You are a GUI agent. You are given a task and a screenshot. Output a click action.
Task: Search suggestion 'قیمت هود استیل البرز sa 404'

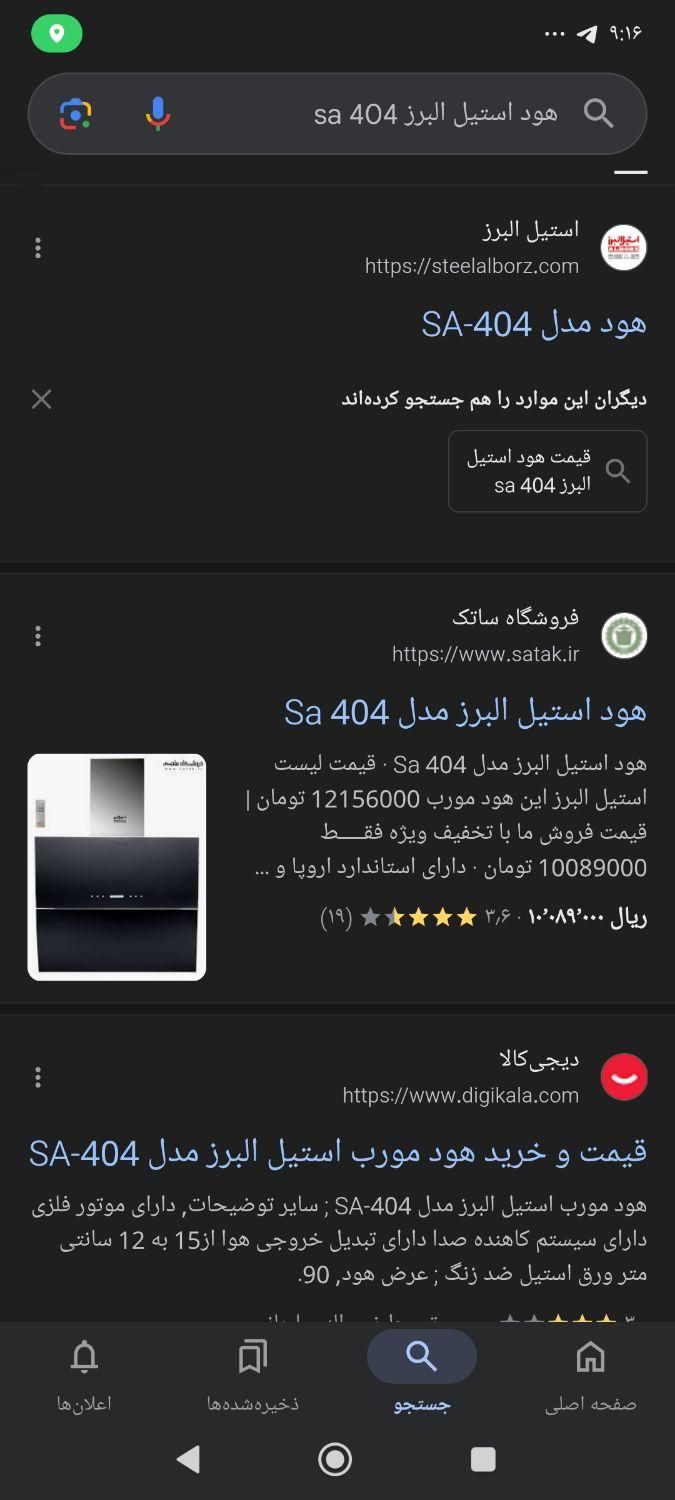[547, 471]
